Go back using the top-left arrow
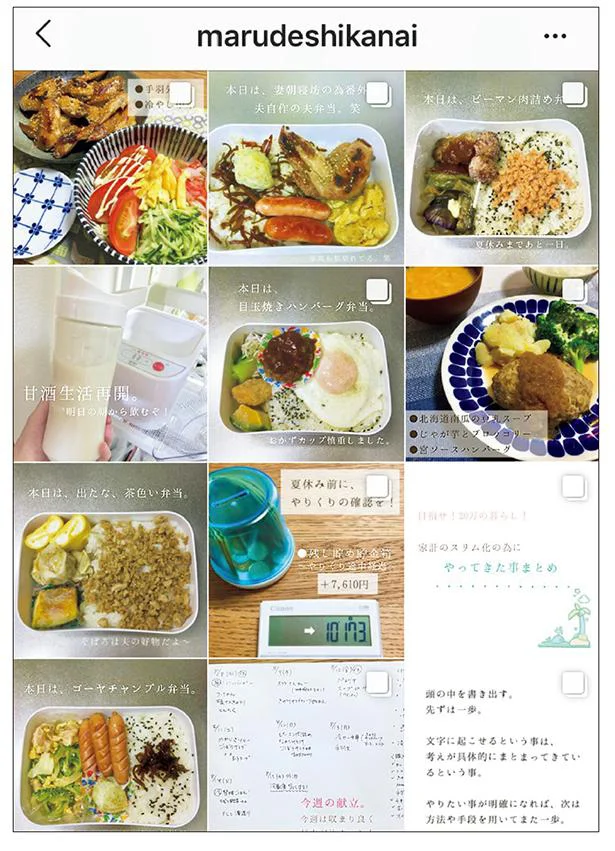 coord(42,34)
